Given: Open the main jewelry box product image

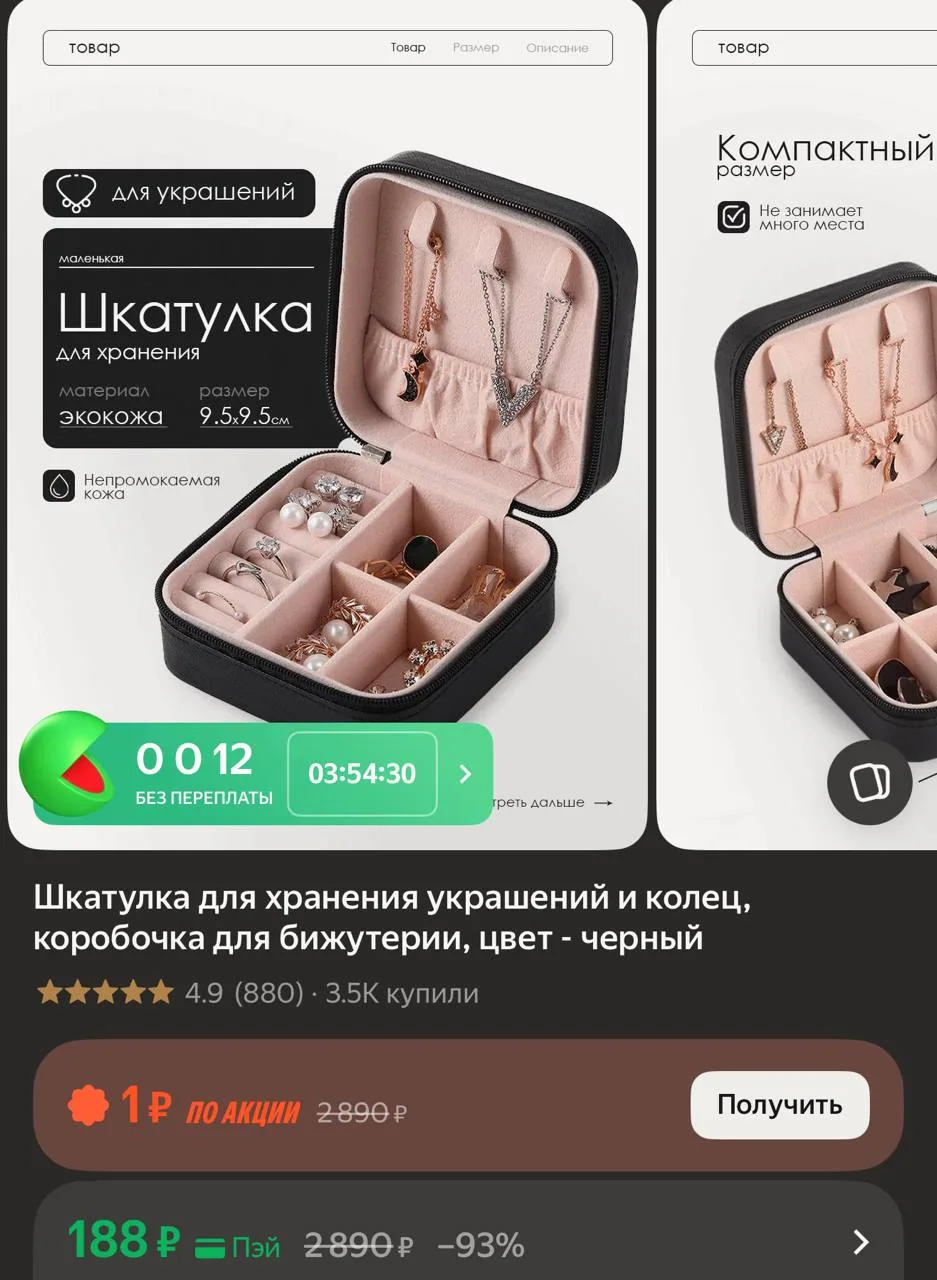Looking at the screenshot, I should (x=327, y=424).
